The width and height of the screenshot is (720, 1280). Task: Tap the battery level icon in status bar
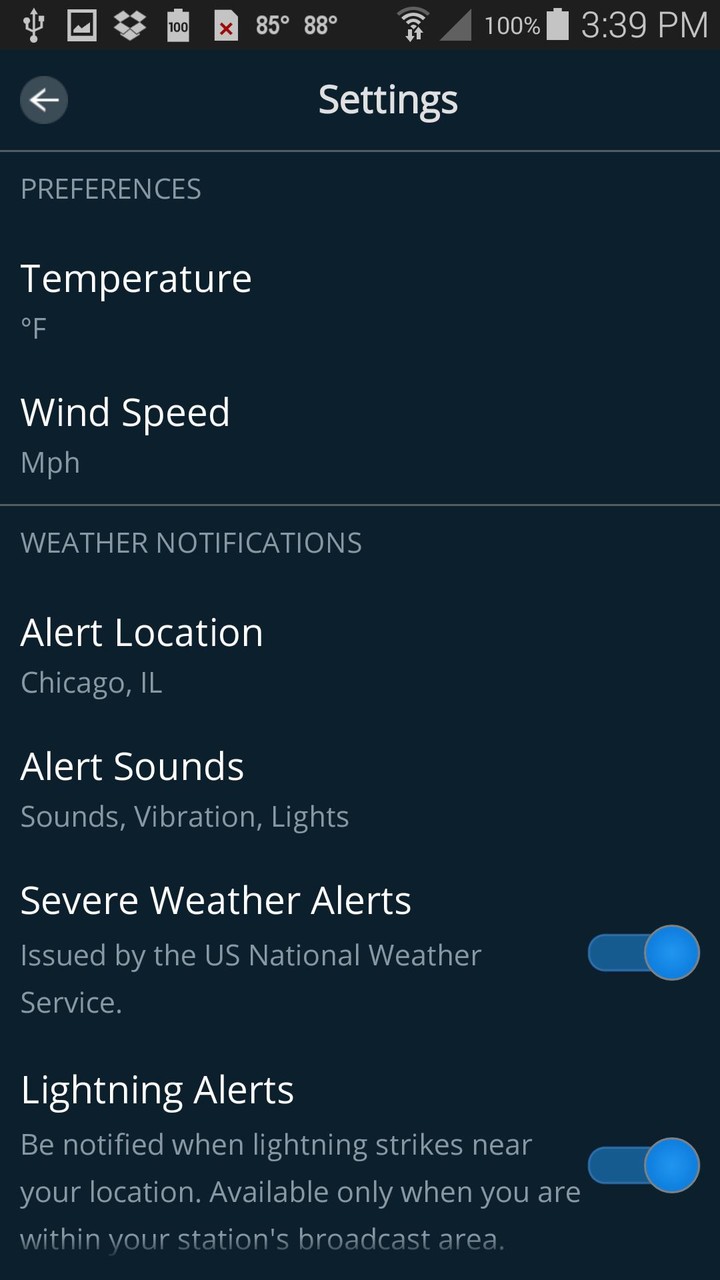pos(555,24)
